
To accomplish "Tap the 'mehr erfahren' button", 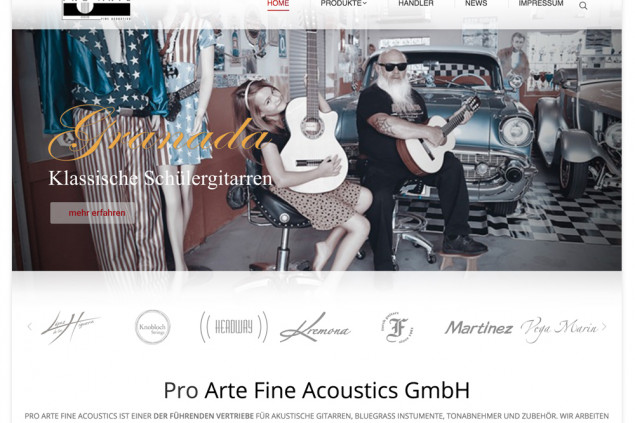I will 93,213.
